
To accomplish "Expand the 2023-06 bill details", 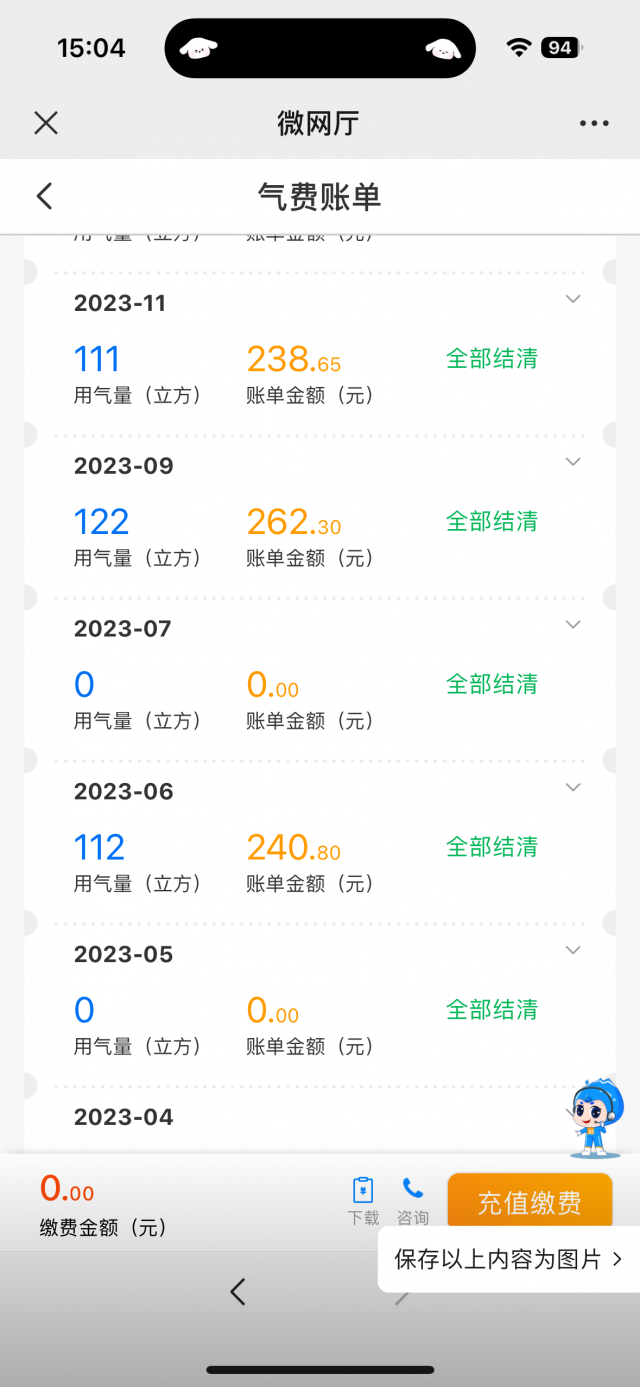I will pos(573,788).
